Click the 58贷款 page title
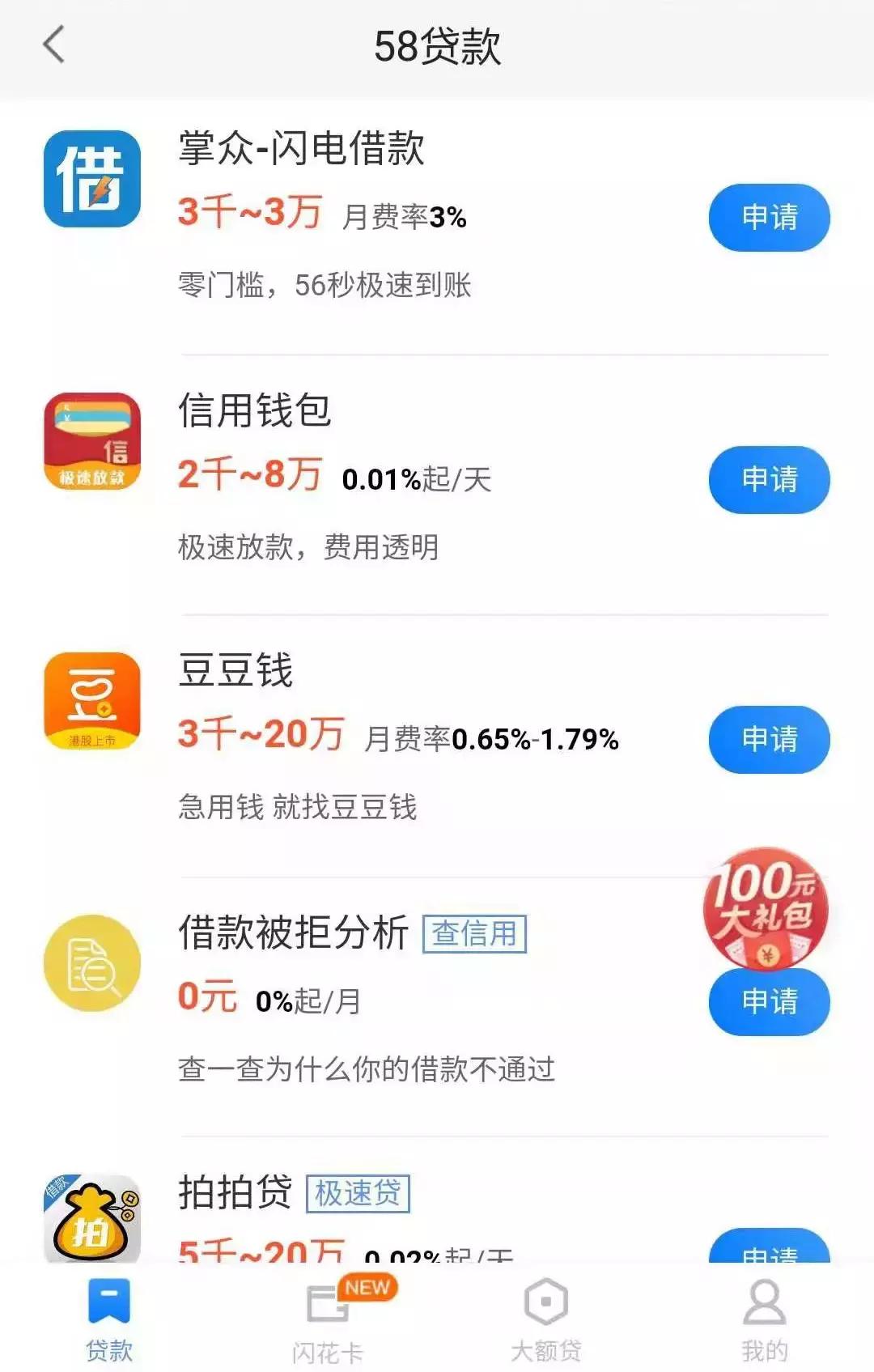The image size is (874, 1372). (437, 46)
